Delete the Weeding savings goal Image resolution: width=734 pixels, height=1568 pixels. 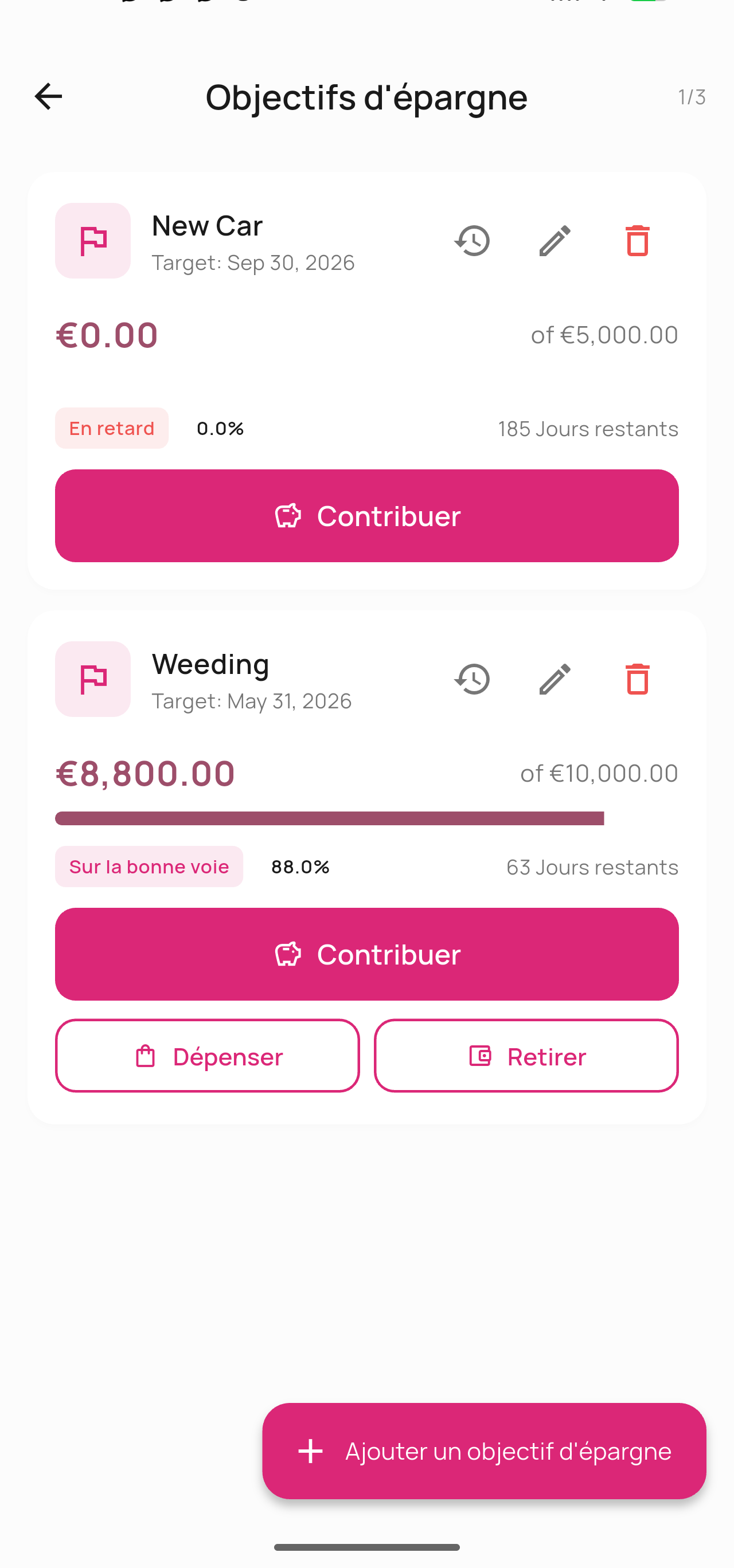pos(637,679)
